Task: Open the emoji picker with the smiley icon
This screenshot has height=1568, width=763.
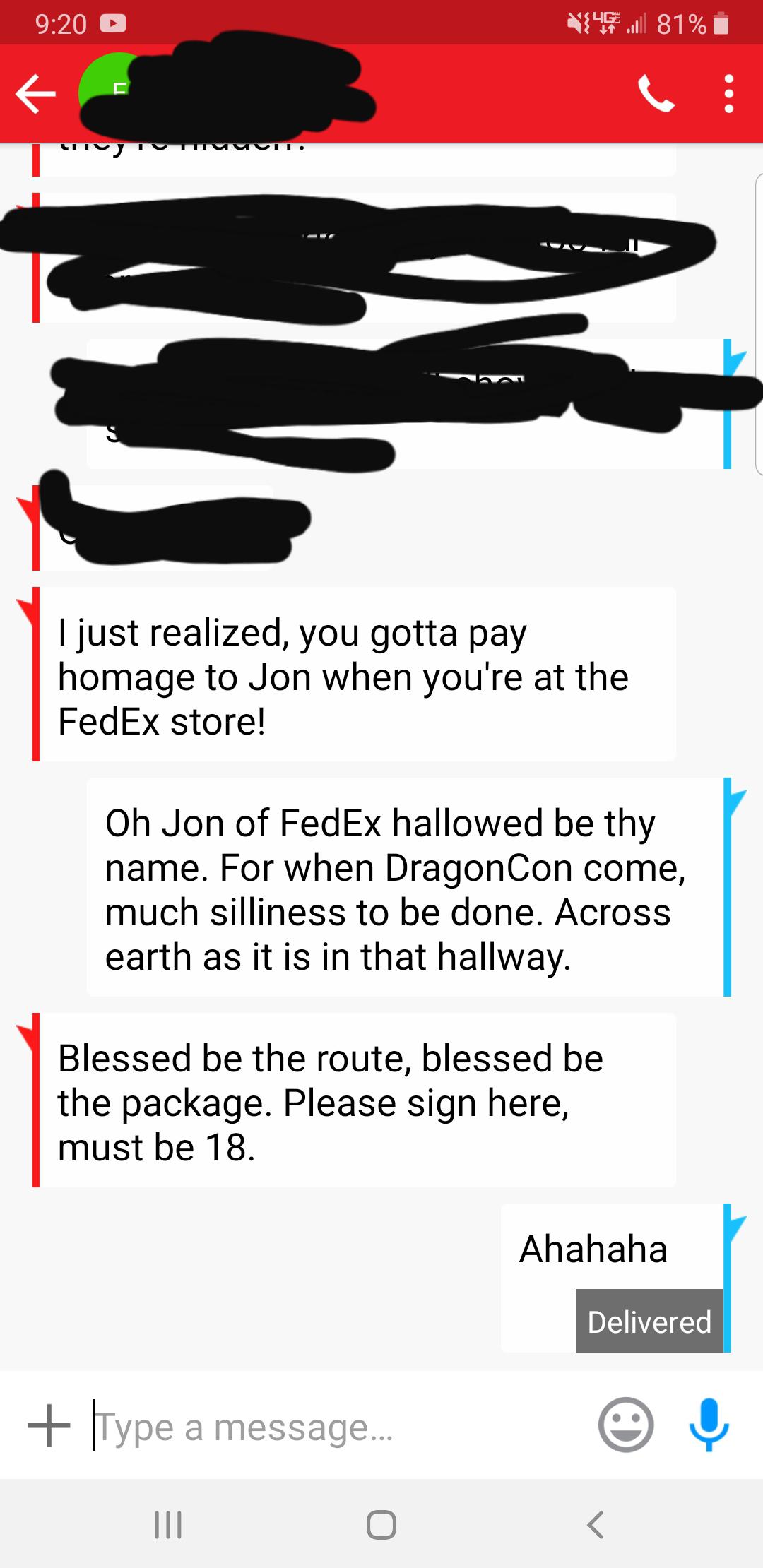Action: click(x=625, y=1425)
